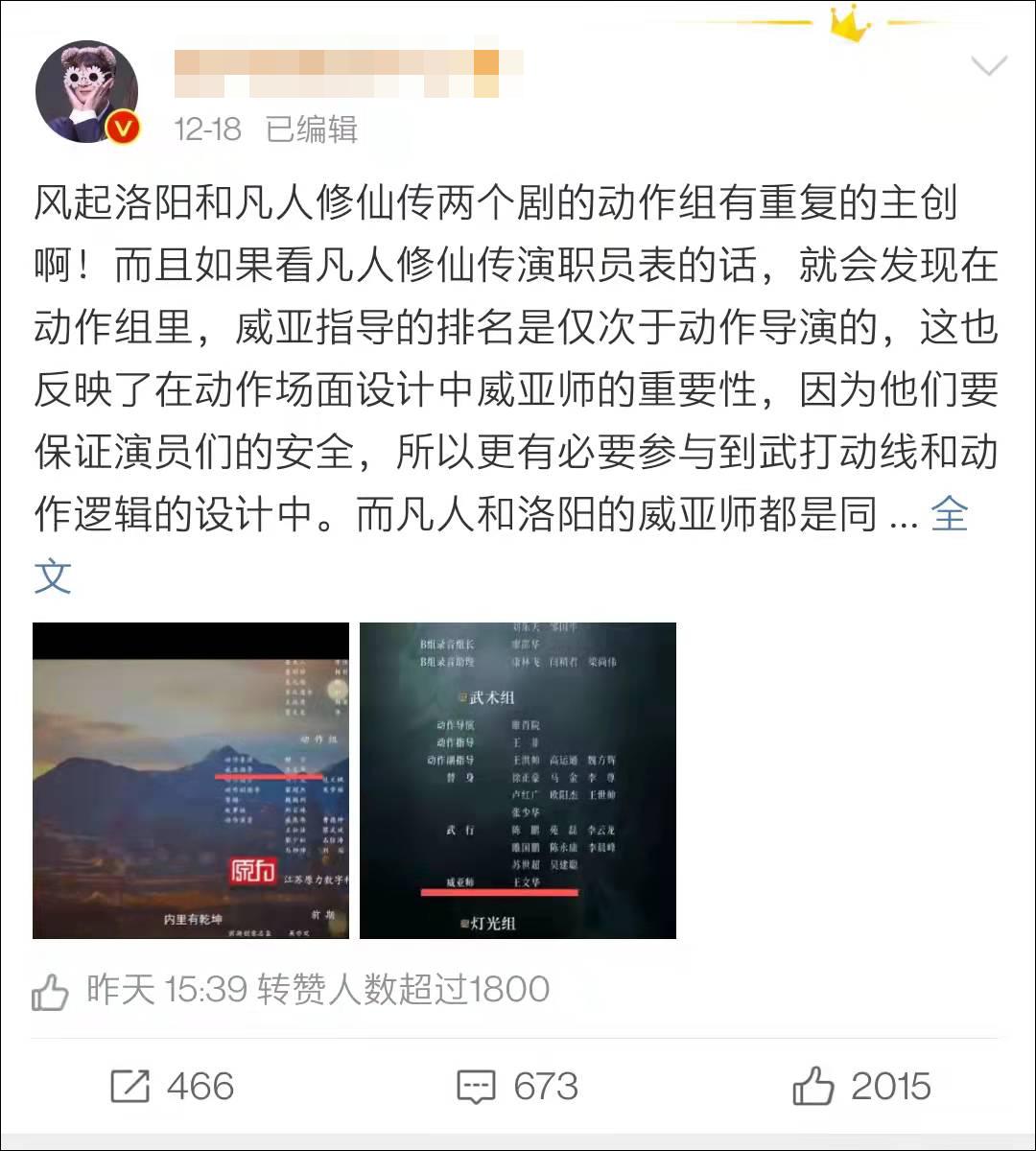Screen dimensions: 1036x1151
Task: Expand the post options chevron
Action: click(988, 66)
